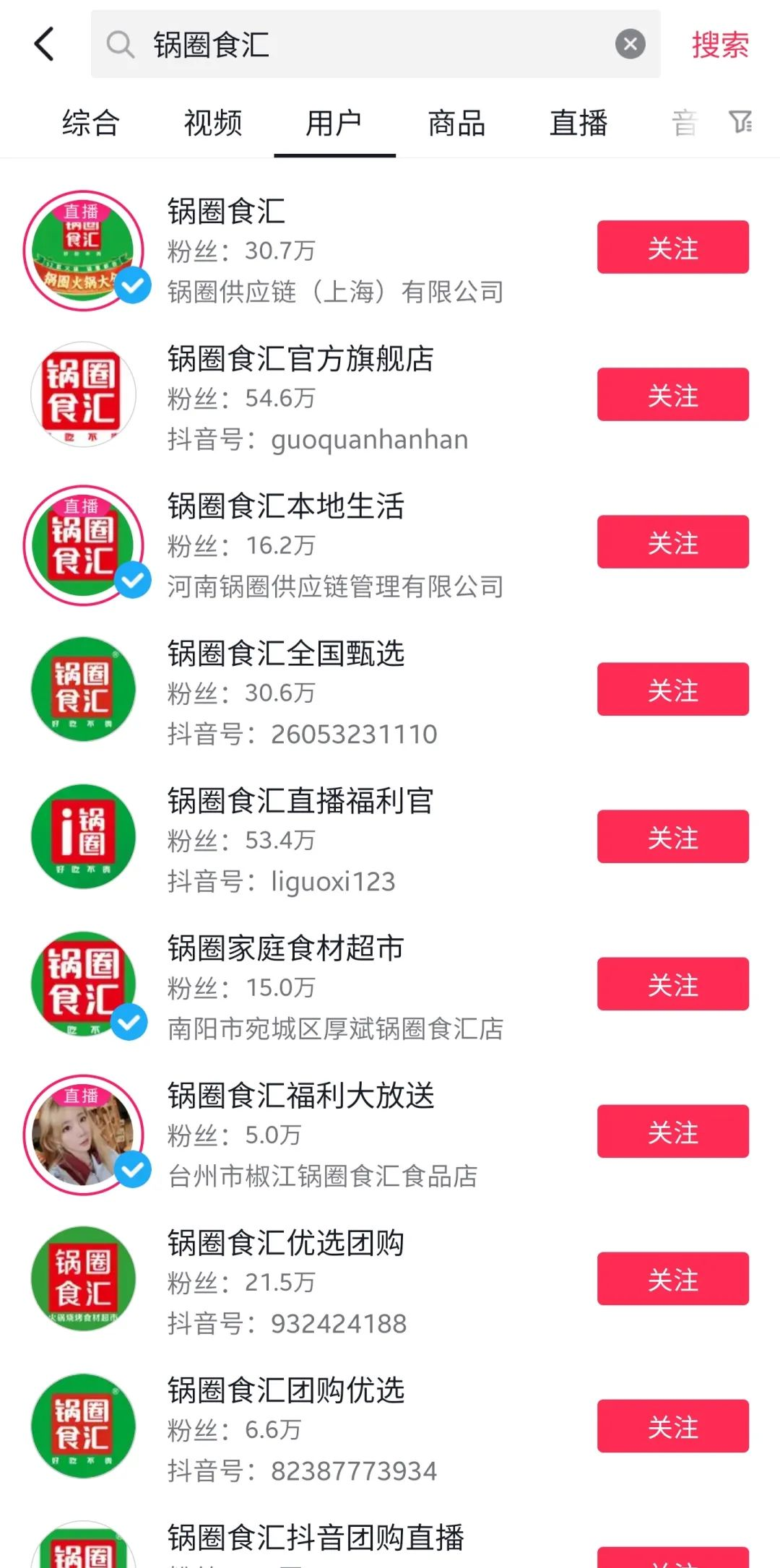Screen dimensions: 780x1568
Task: Switch to the 视频 tab
Action: [212, 123]
